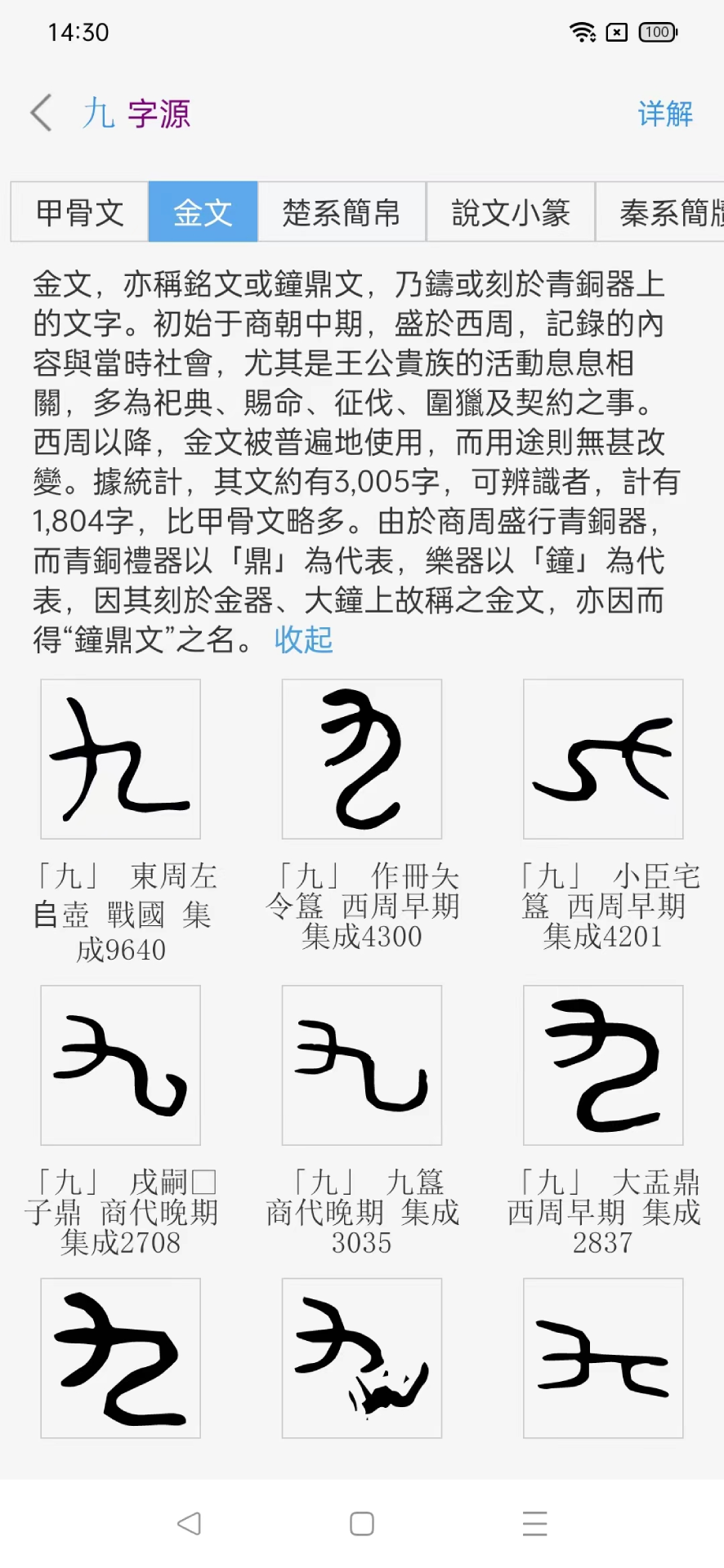
Task: Switch to the 楚系簡帛 tab
Action: click(x=342, y=212)
